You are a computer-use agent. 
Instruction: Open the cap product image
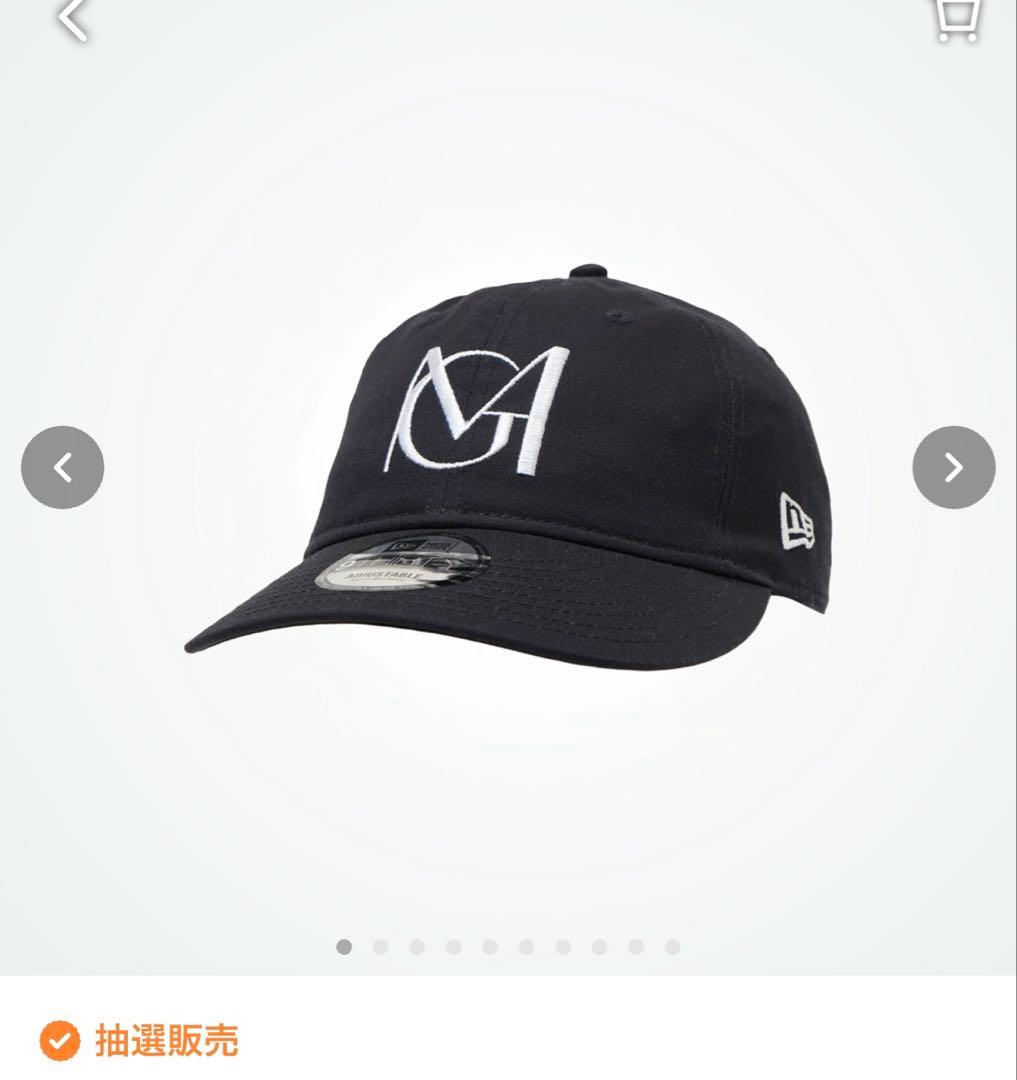click(x=506, y=470)
